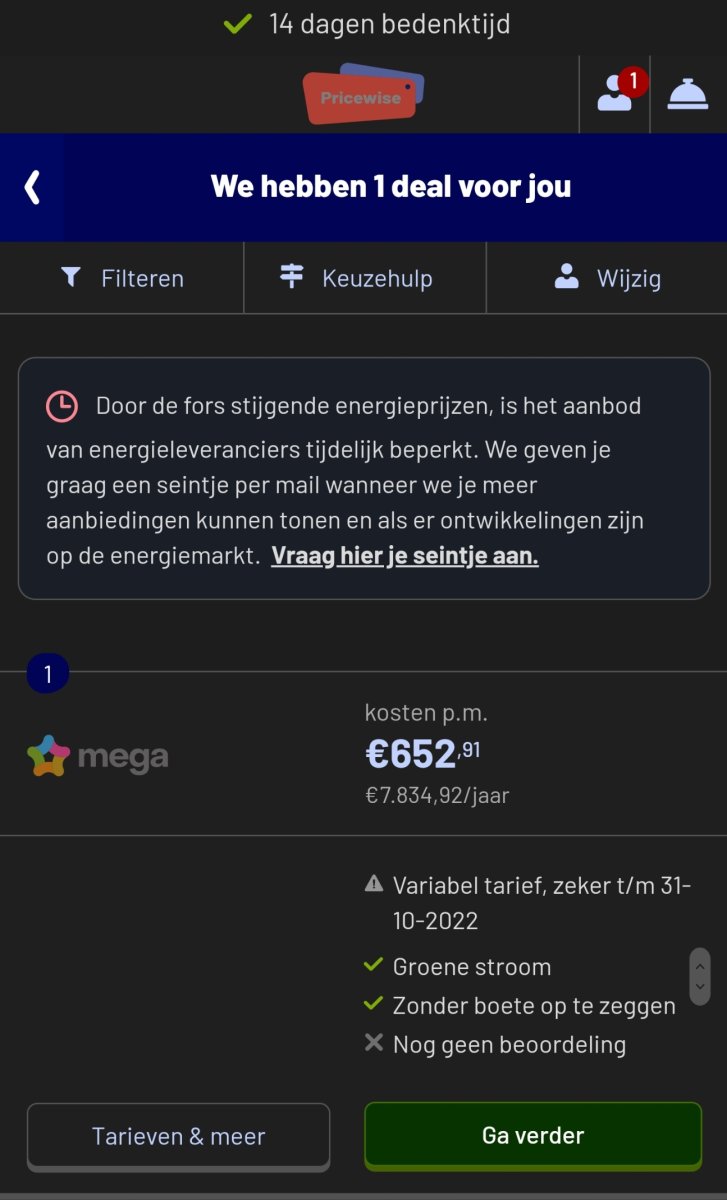Select Wijzig to change details
This screenshot has width=727, height=1200.
[607, 278]
